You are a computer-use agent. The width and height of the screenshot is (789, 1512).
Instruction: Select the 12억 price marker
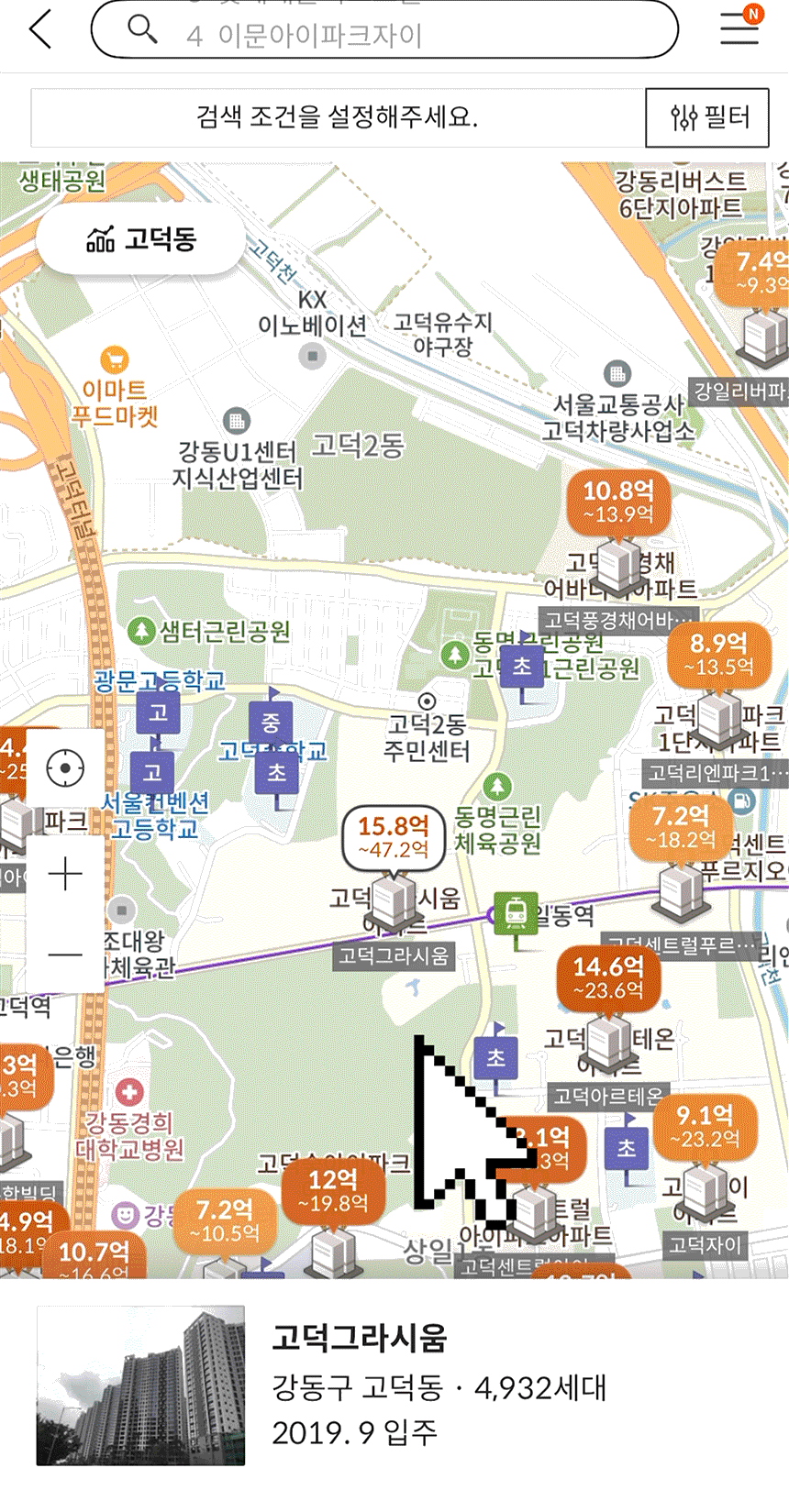click(332, 1189)
